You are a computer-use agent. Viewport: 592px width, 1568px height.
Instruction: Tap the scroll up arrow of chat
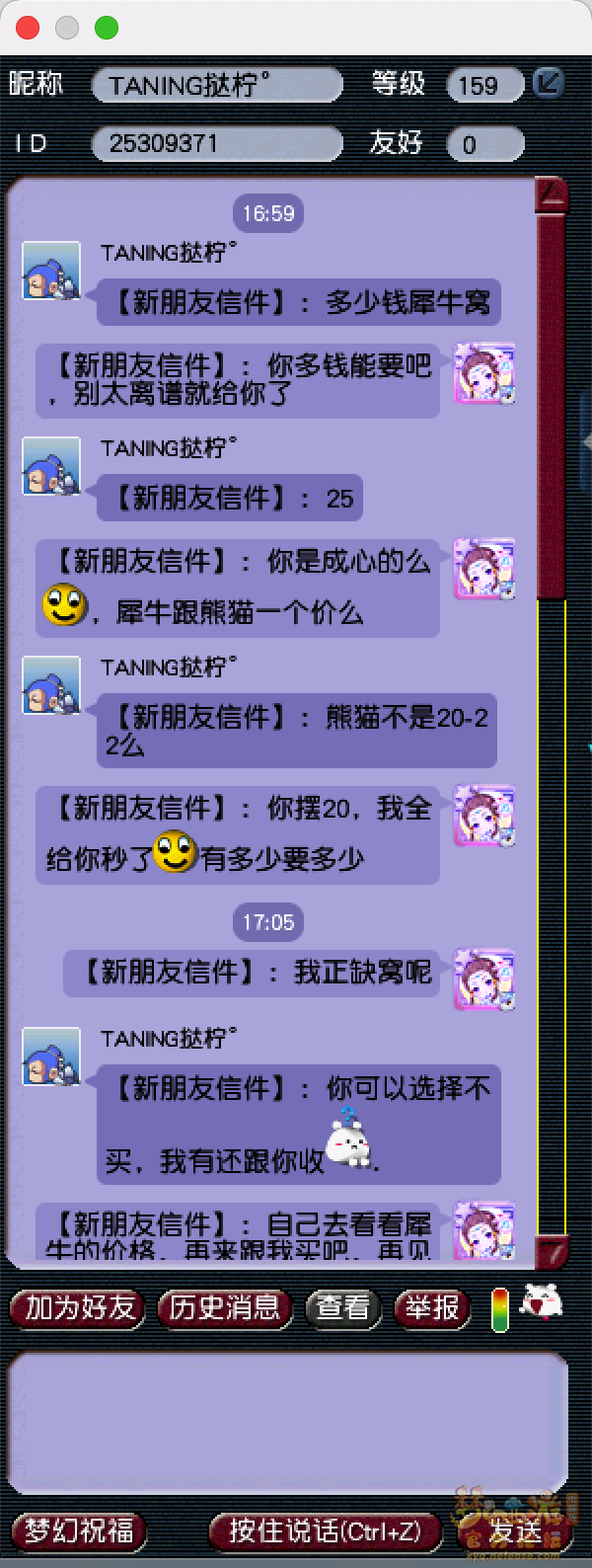[x=552, y=194]
